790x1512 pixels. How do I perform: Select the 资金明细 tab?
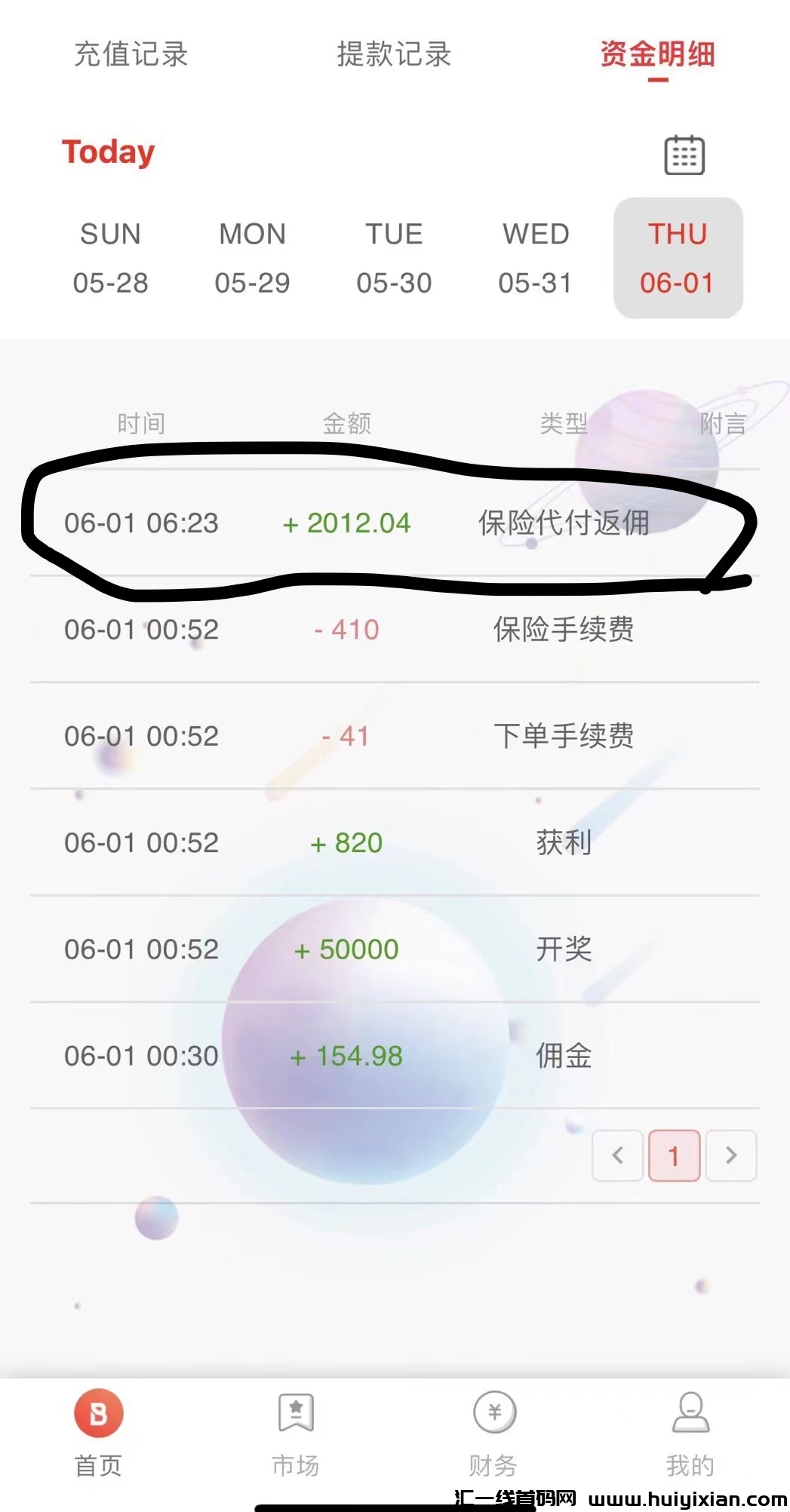tap(657, 54)
